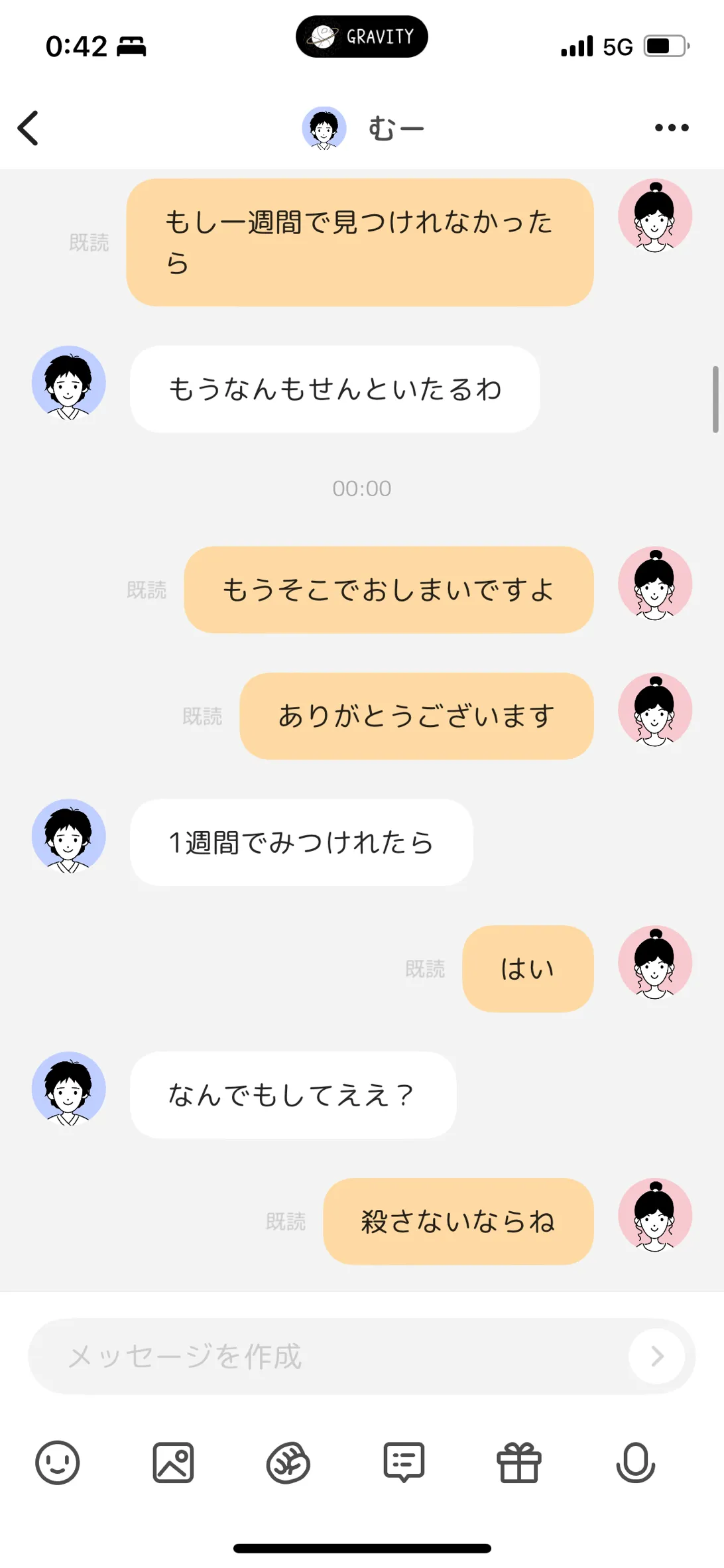Screen dimensions: 724x1568
Task: Open the three-dot overflow menu
Action: tap(672, 127)
